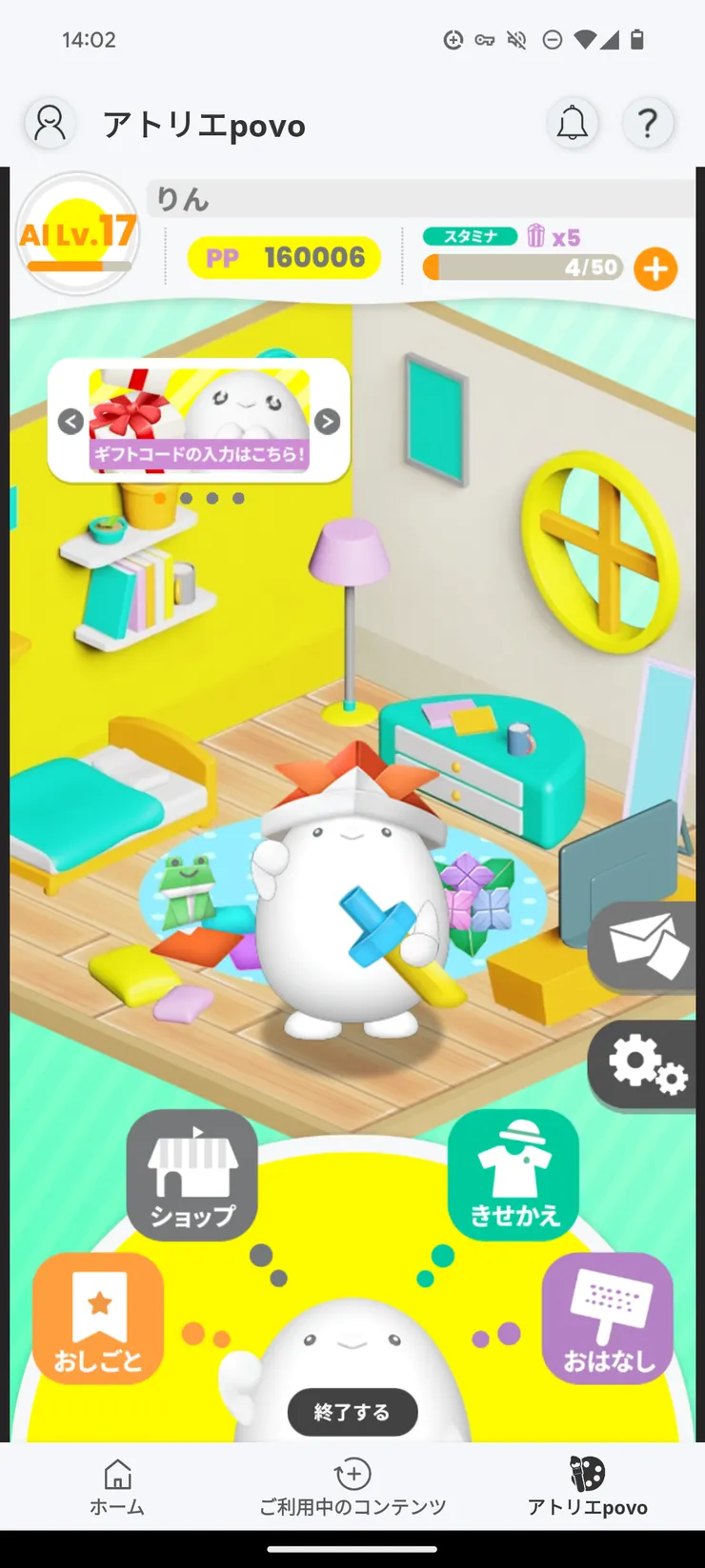Viewport: 705px width, 1568px height.
Task: Switch to the アトリエpovo tab
Action: pyautogui.click(x=588, y=1488)
